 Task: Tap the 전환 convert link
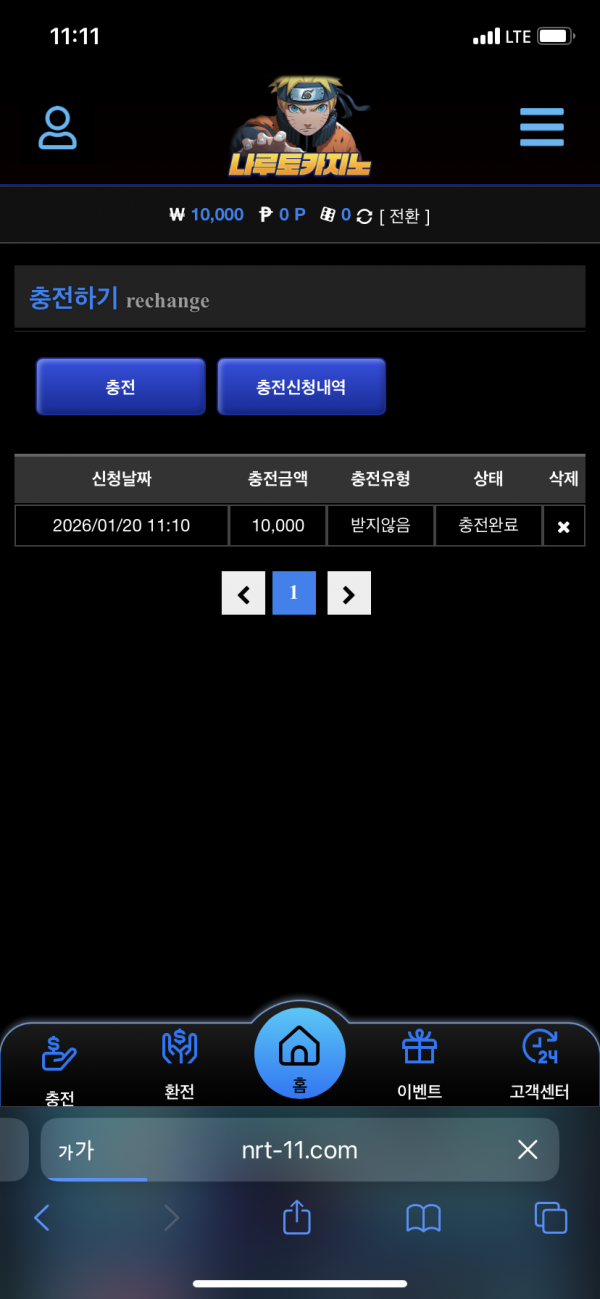pos(404,215)
